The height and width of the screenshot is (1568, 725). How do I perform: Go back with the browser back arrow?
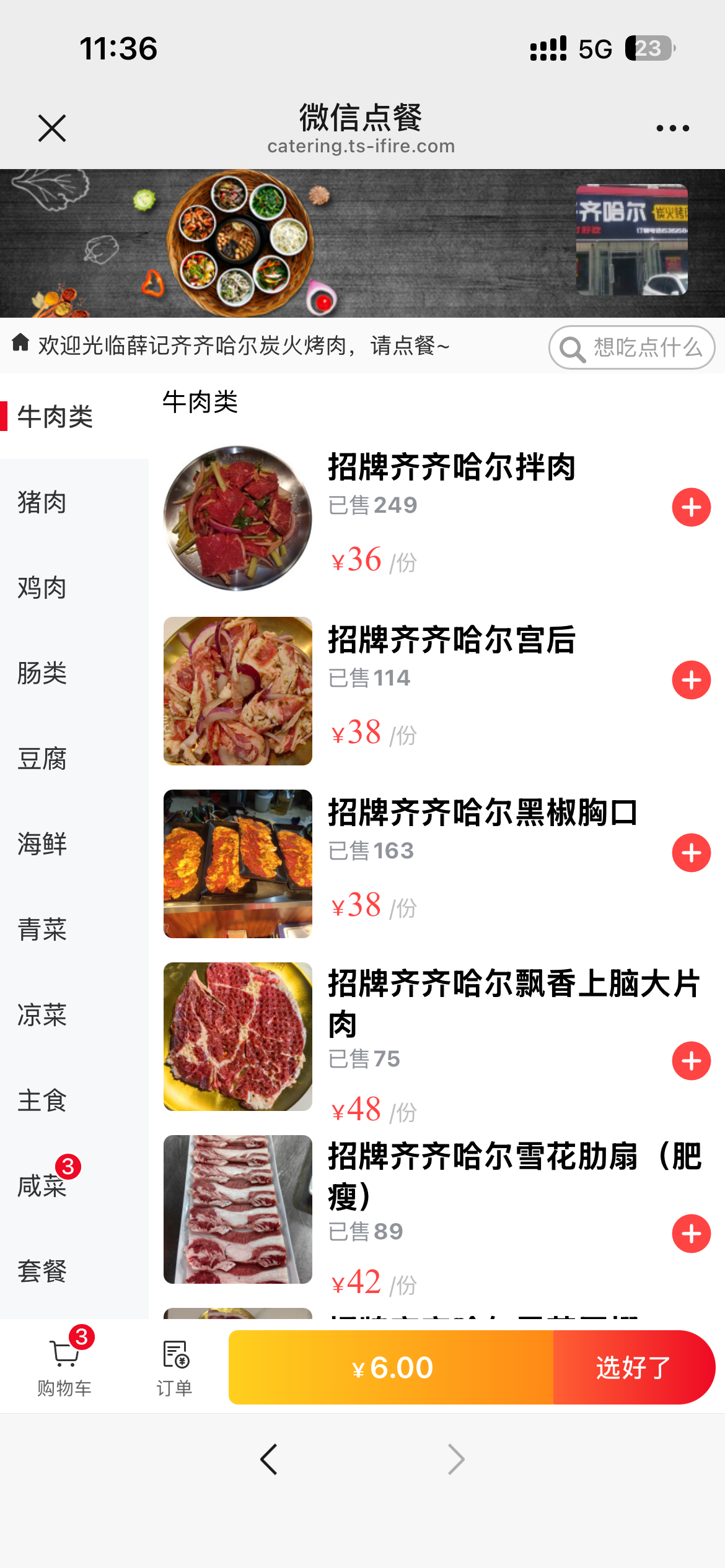pyautogui.click(x=269, y=1459)
